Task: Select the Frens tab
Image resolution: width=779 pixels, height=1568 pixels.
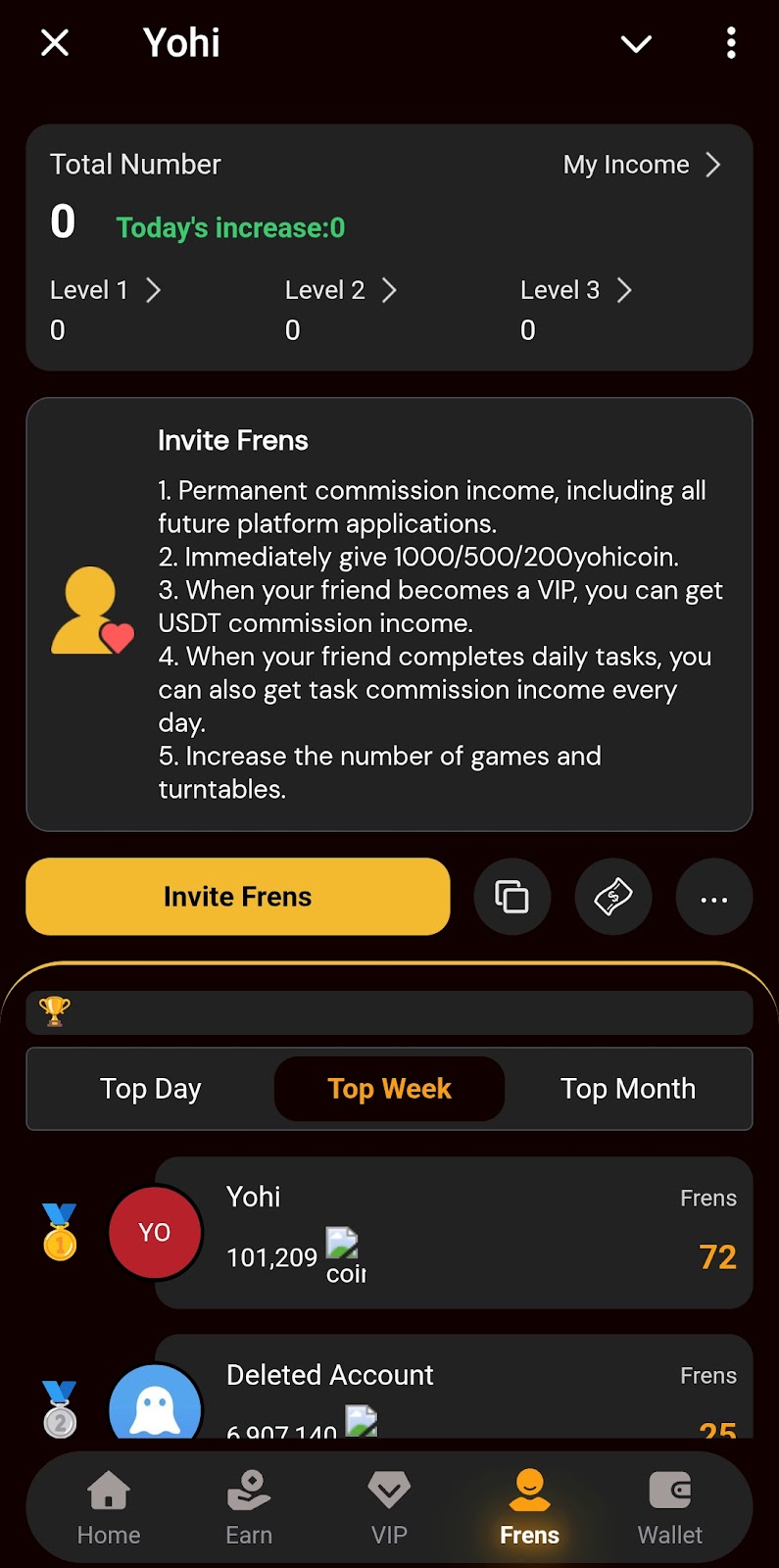Action: click(529, 1508)
